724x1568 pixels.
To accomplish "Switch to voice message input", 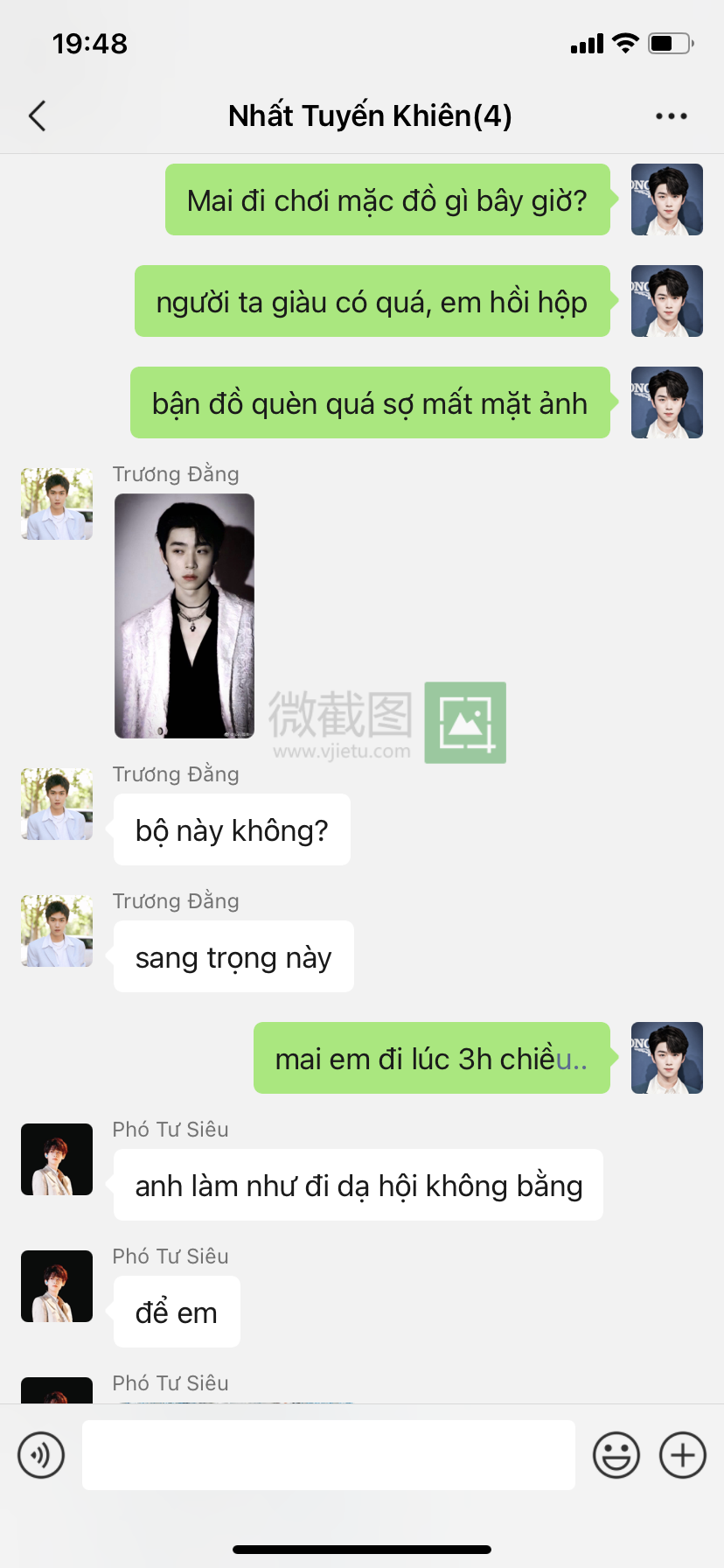I will point(41,1455).
